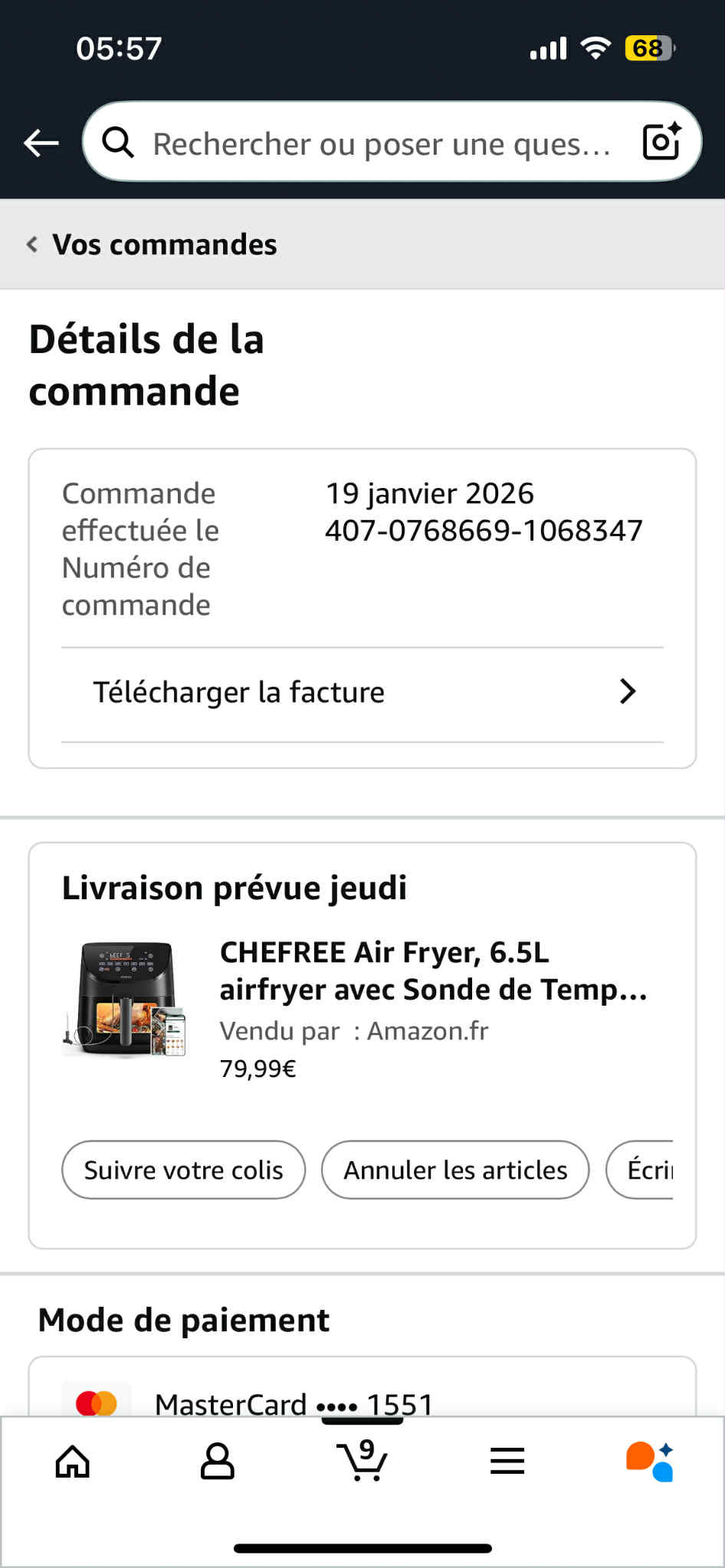
Task: Open 'Télécharger la facture'
Action: [x=362, y=692]
